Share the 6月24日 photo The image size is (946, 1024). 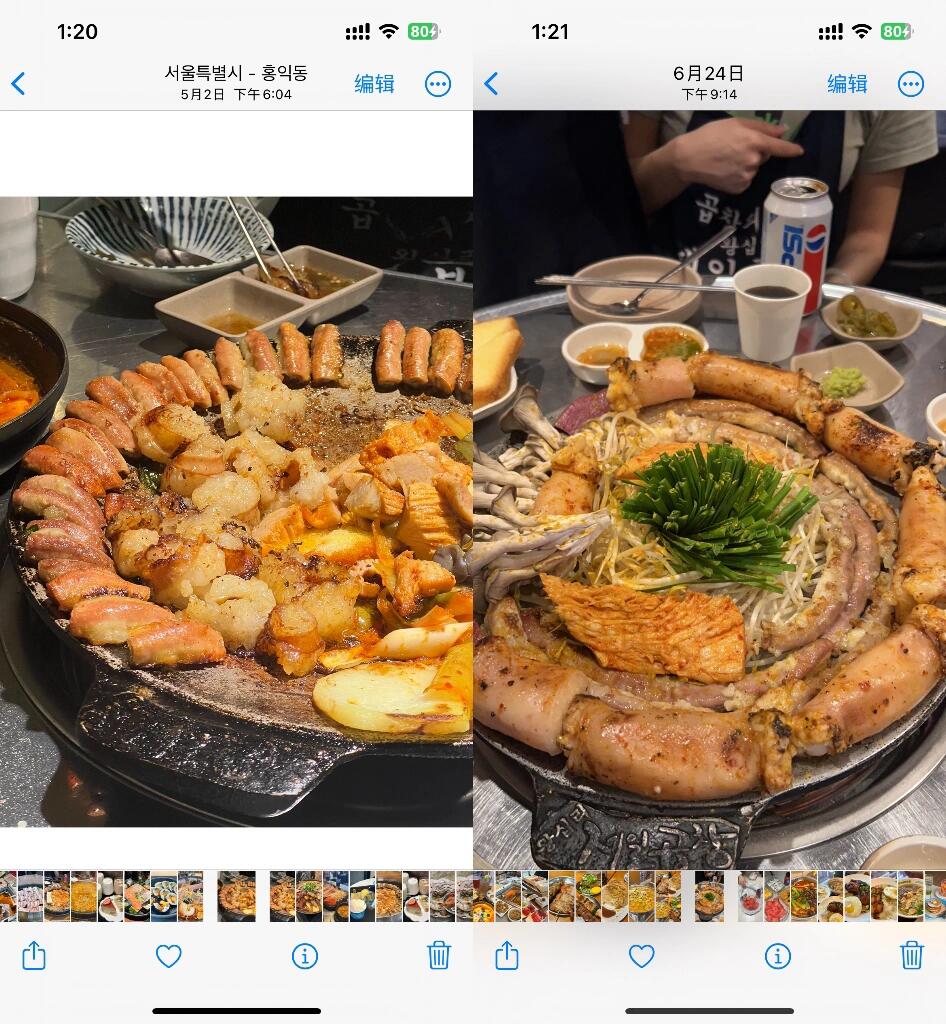(507, 955)
